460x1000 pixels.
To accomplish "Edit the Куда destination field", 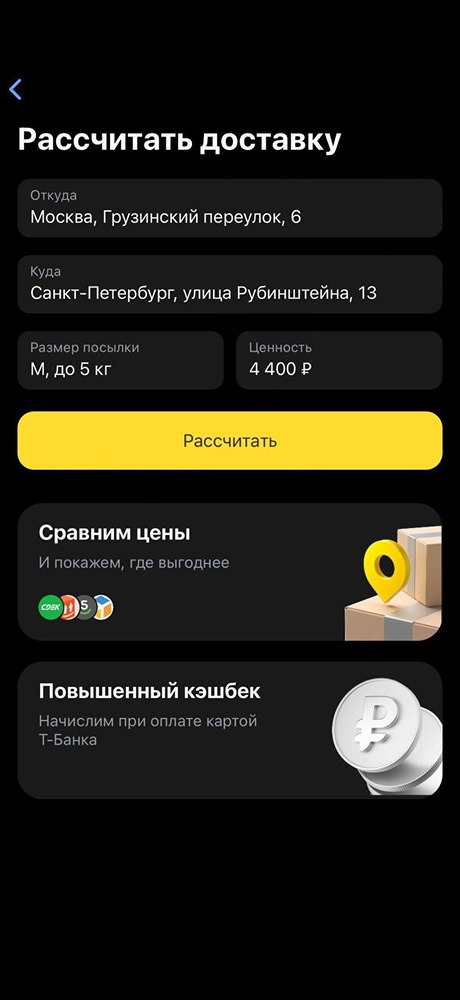I will click(230, 284).
